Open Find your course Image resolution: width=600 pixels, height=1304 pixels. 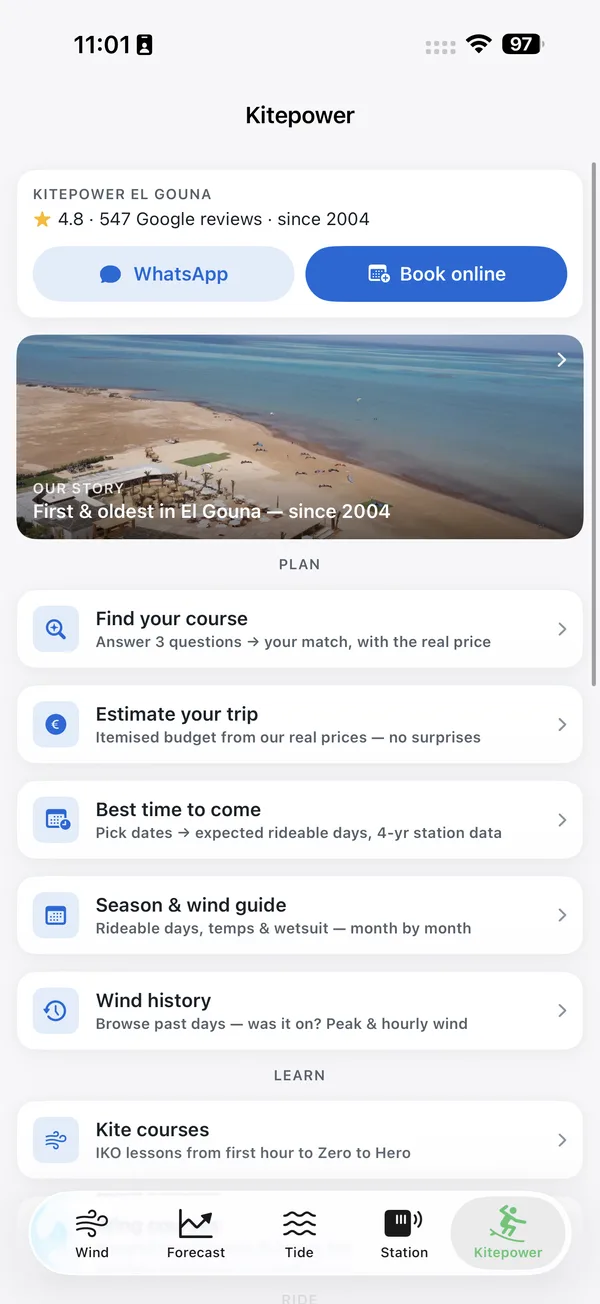(x=300, y=629)
